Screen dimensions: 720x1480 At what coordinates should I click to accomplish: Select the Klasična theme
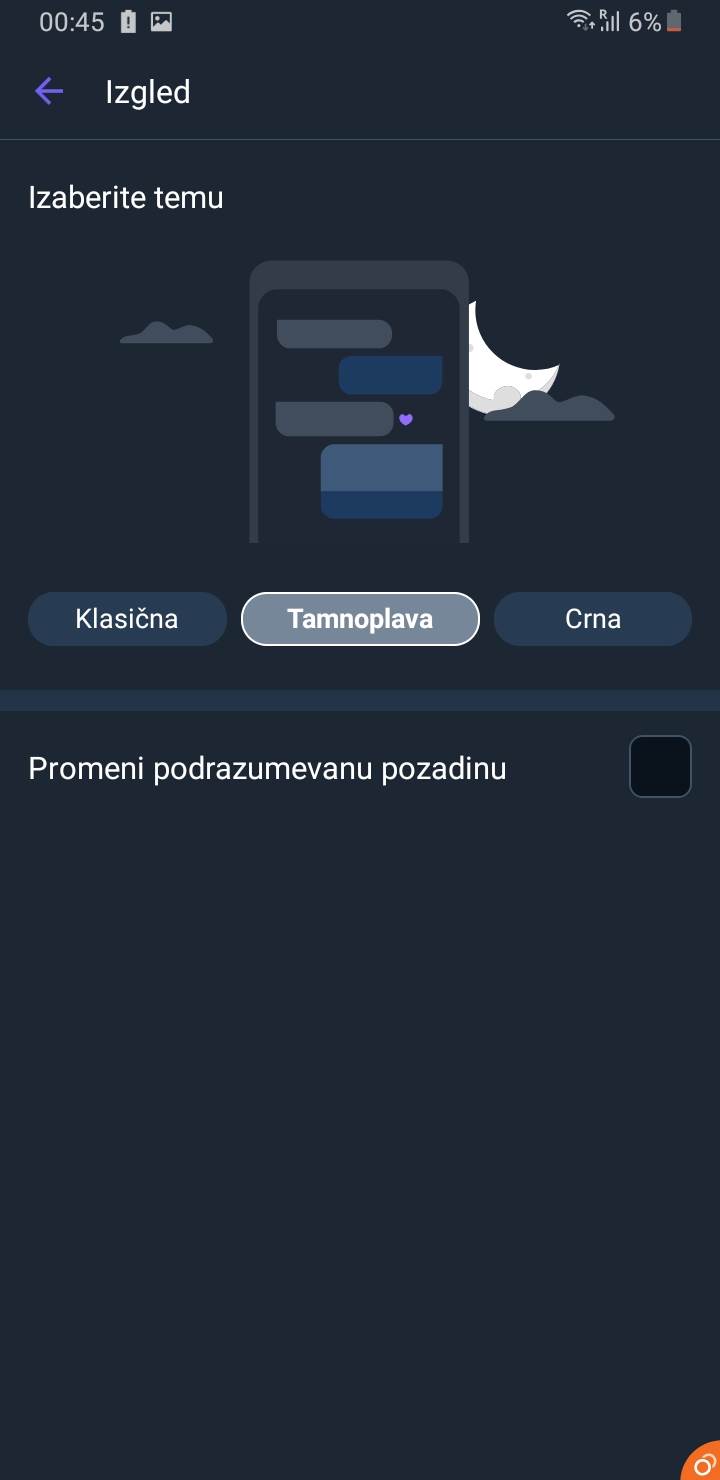[127, 618]
